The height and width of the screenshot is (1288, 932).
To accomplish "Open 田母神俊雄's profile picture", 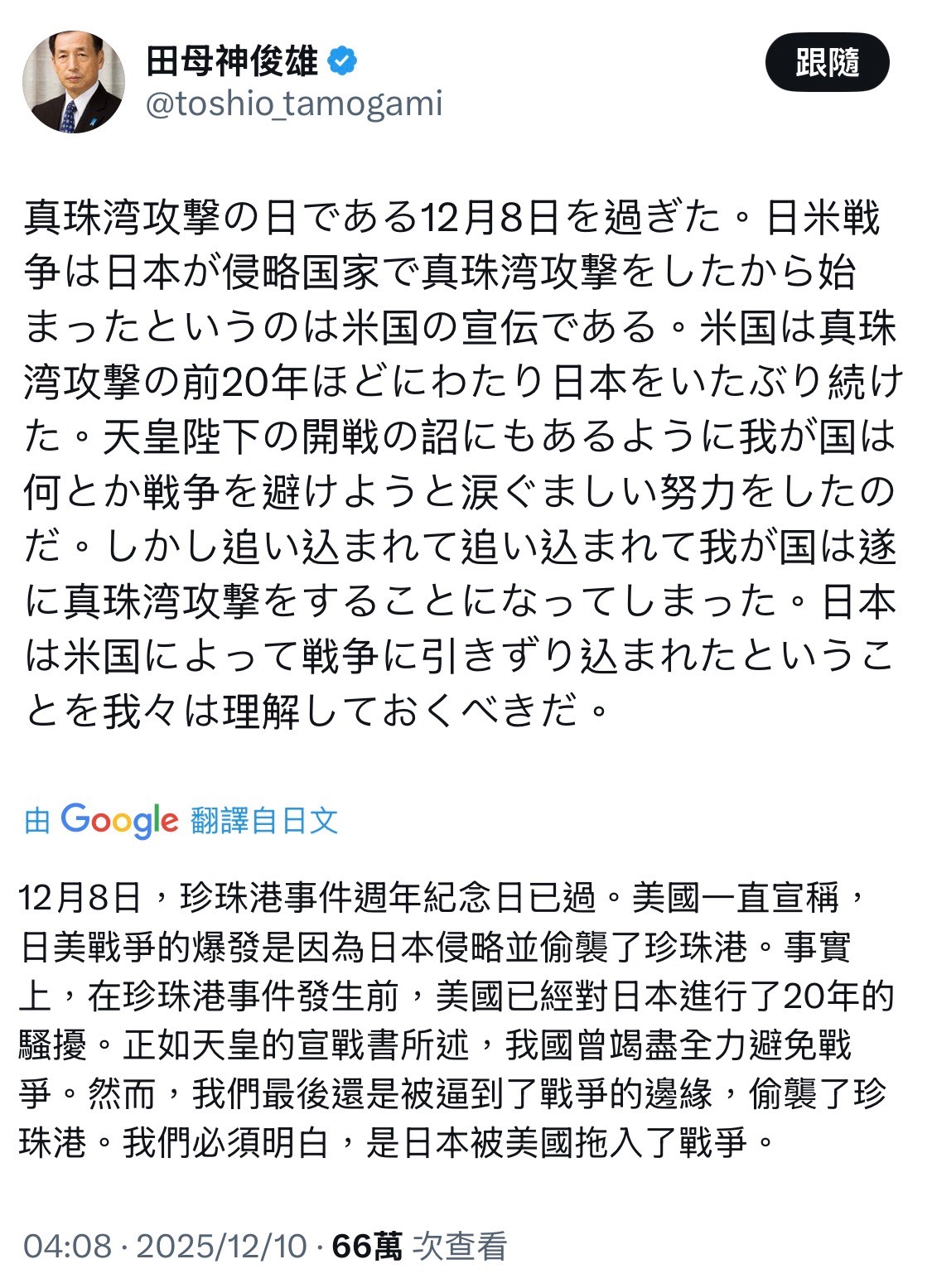I will (74, 82).
